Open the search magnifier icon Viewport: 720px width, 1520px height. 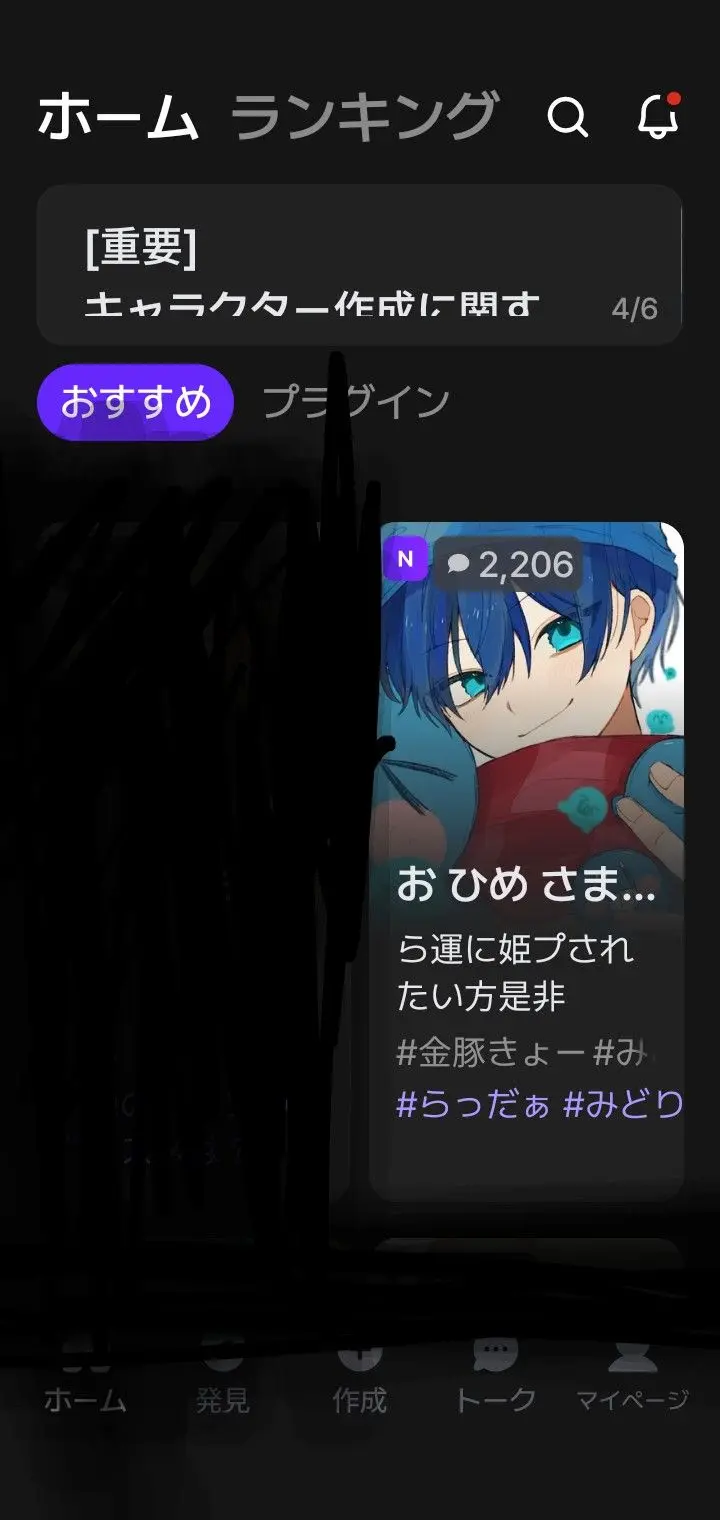click(568, 117)
